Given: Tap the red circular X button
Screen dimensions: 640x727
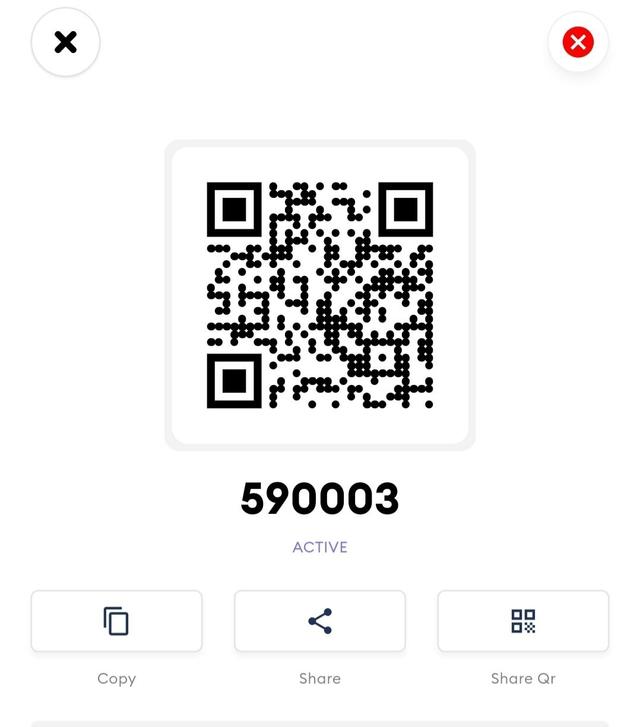Looking at the screenshot, I should (x=578, y=42).
